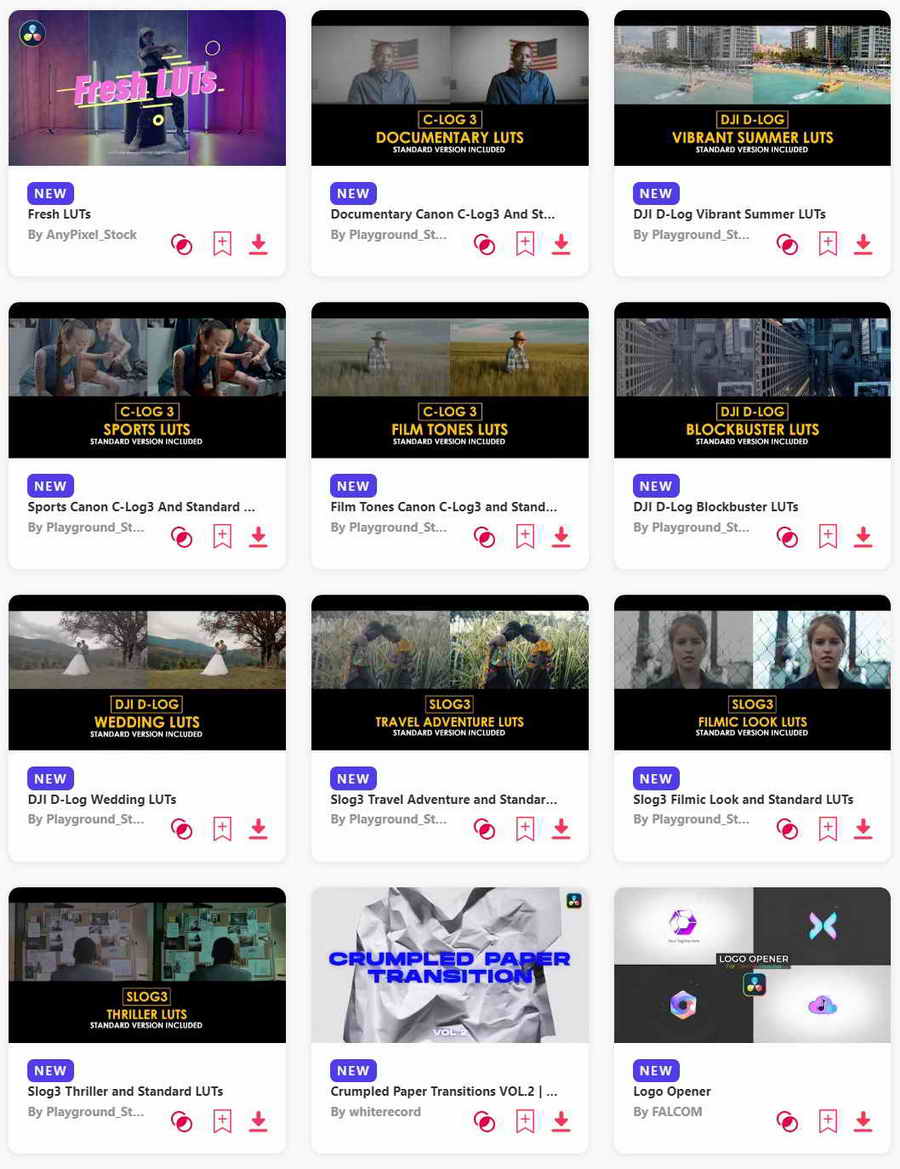Open author AnyPixel_Stock profile
This screenshot has width=900, height=1169.
tap(91, 235)
